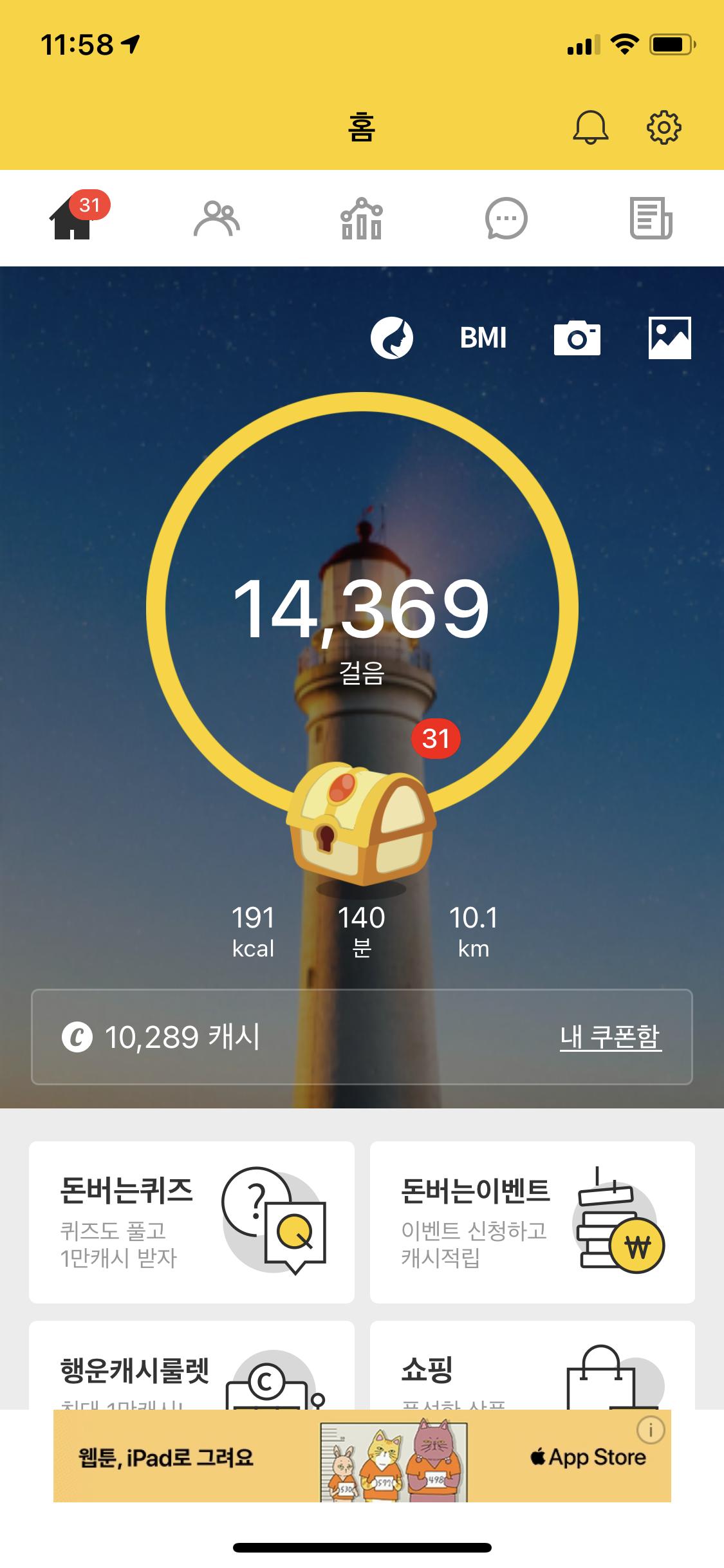The width and height of the screenshot is (724, 1568).
Task: Tap the BMI button
Action: 483,338
